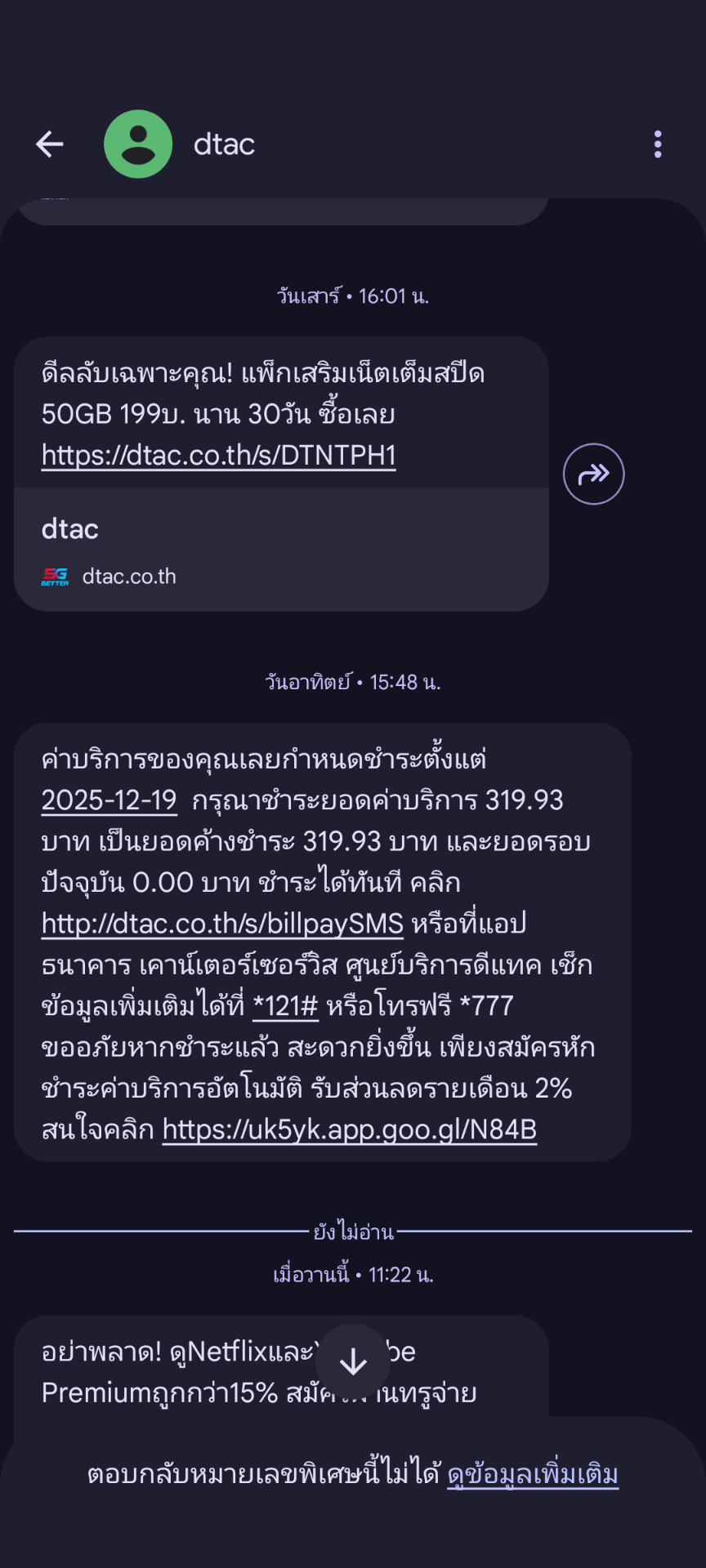Open the dtac.co.th link preview card
The width and height of the screenshot is (706, 1568).
pos(281,550)
